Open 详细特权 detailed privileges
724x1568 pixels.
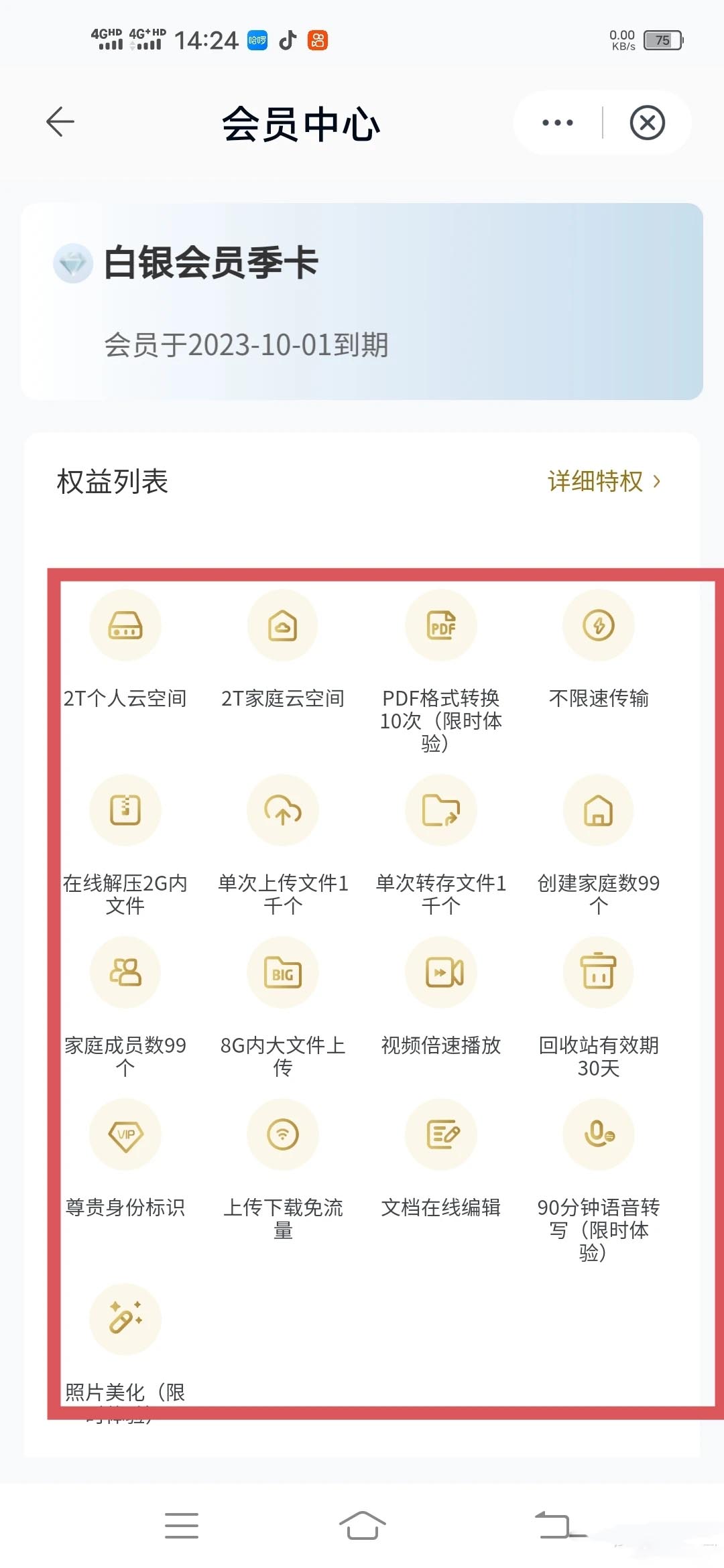click(599, 481)
